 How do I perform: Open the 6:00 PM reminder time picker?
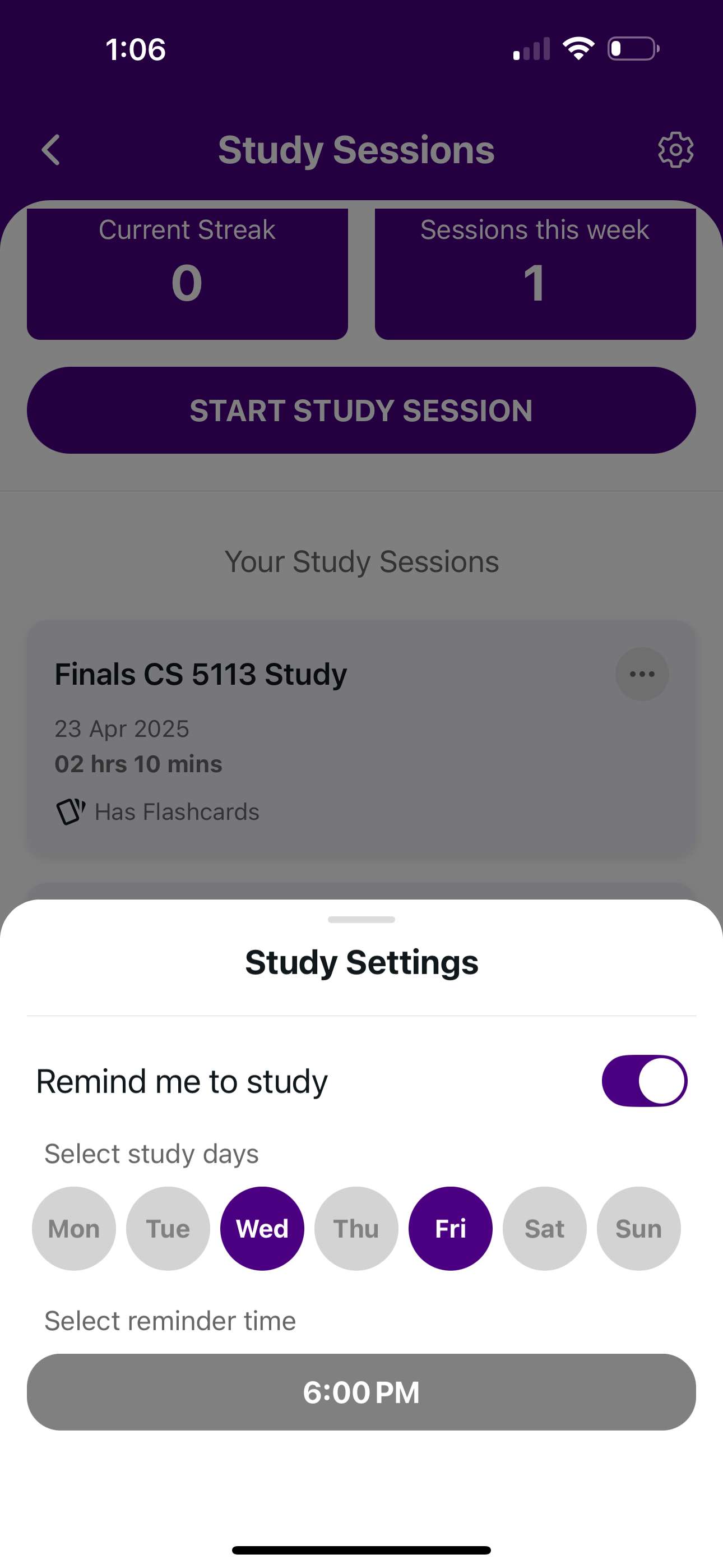(361, 1392)
